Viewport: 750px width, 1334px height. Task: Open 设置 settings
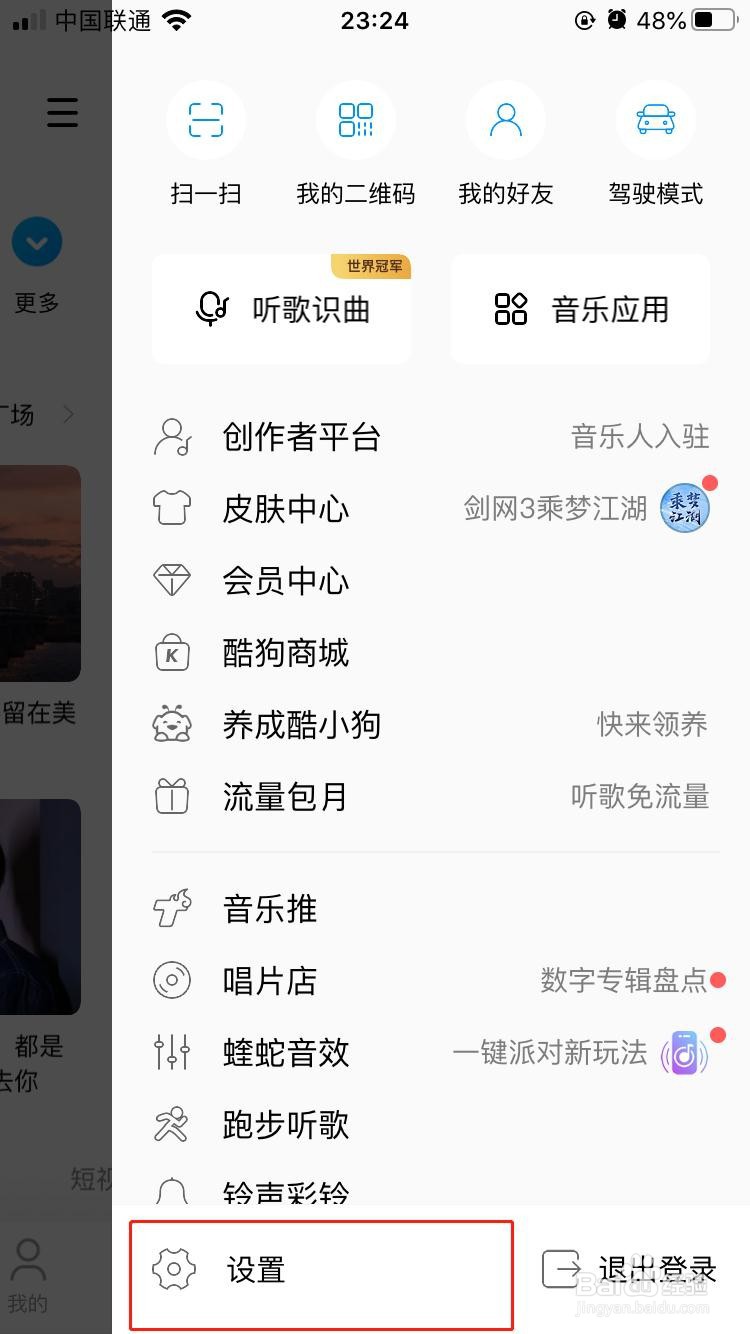[x=255, y=1271]
